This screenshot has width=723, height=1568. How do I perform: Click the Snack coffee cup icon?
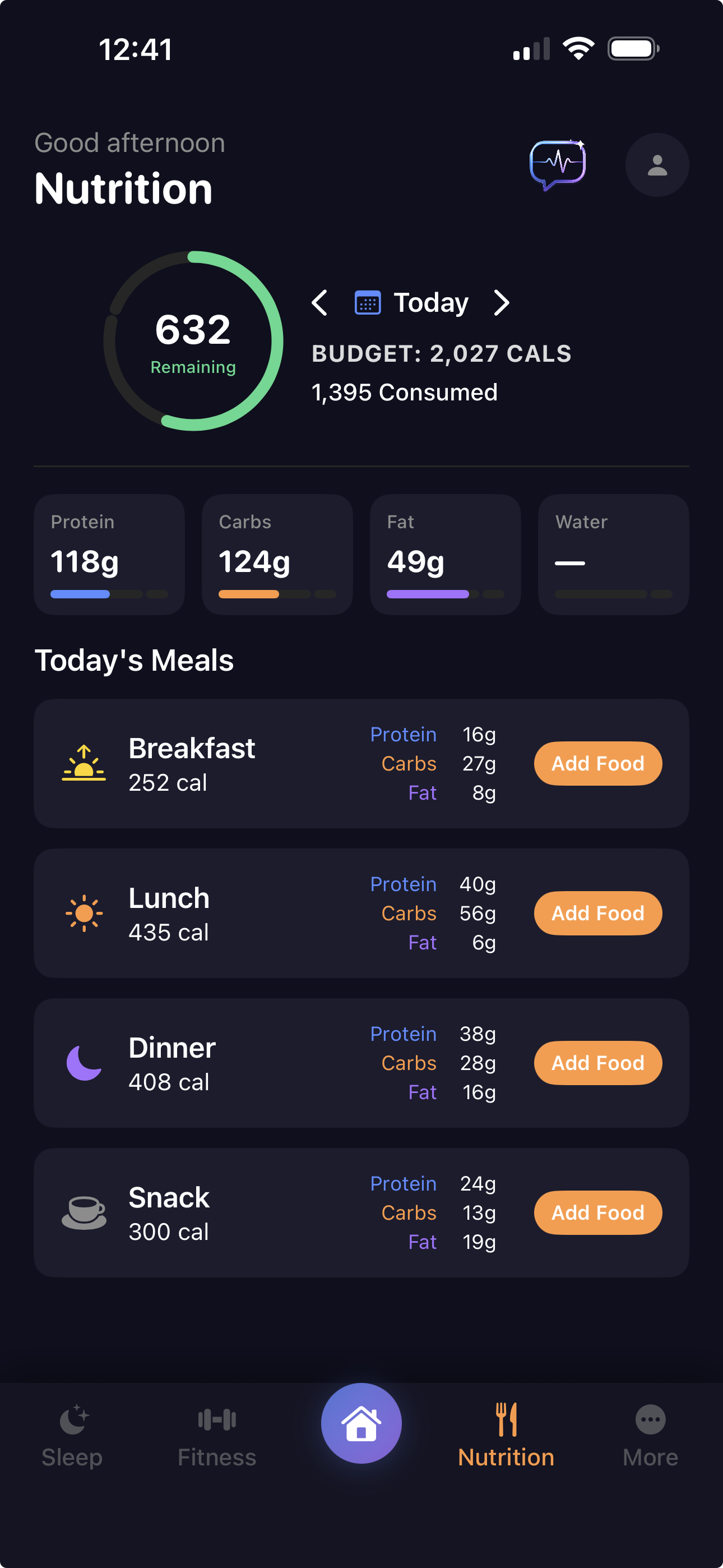point(84,1212)
